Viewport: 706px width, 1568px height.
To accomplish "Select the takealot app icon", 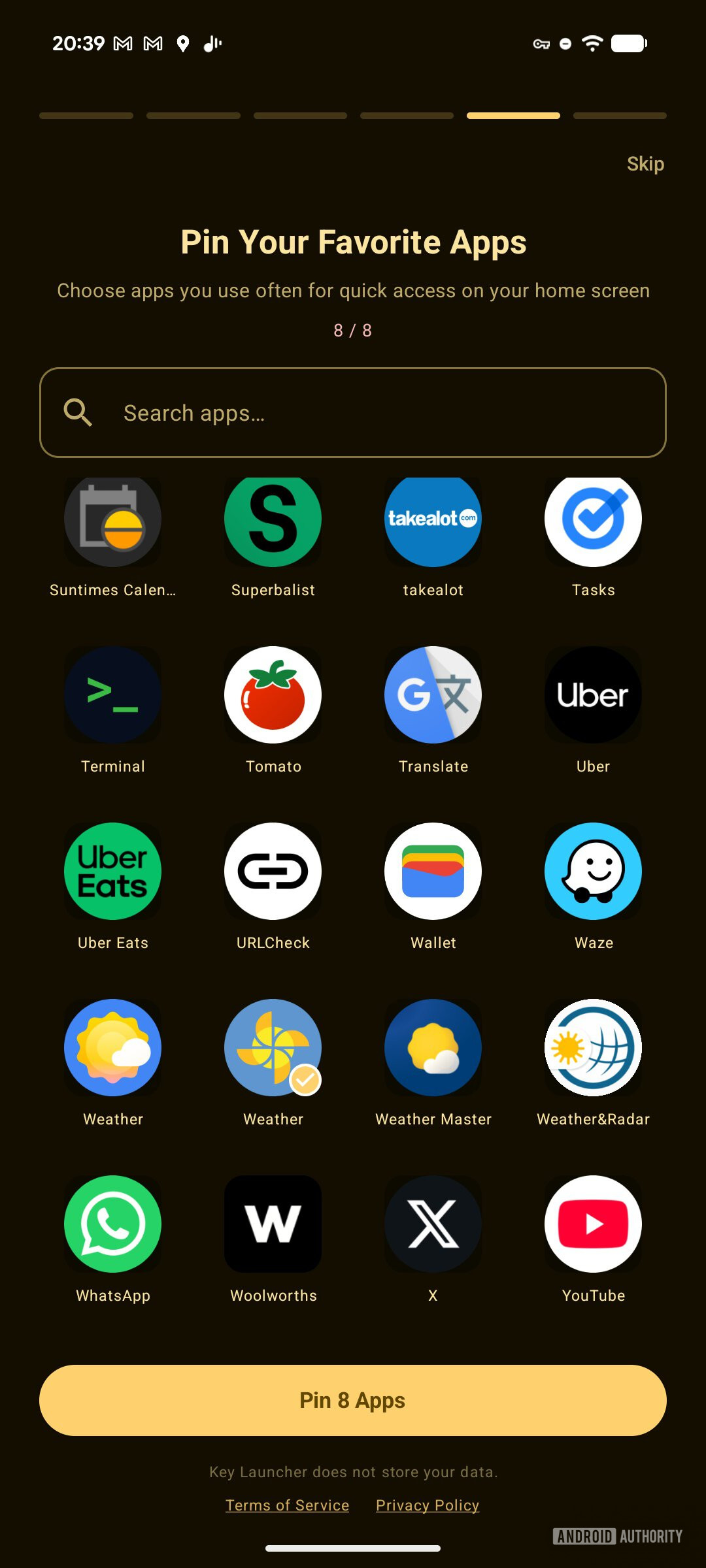I will (433, 518).
